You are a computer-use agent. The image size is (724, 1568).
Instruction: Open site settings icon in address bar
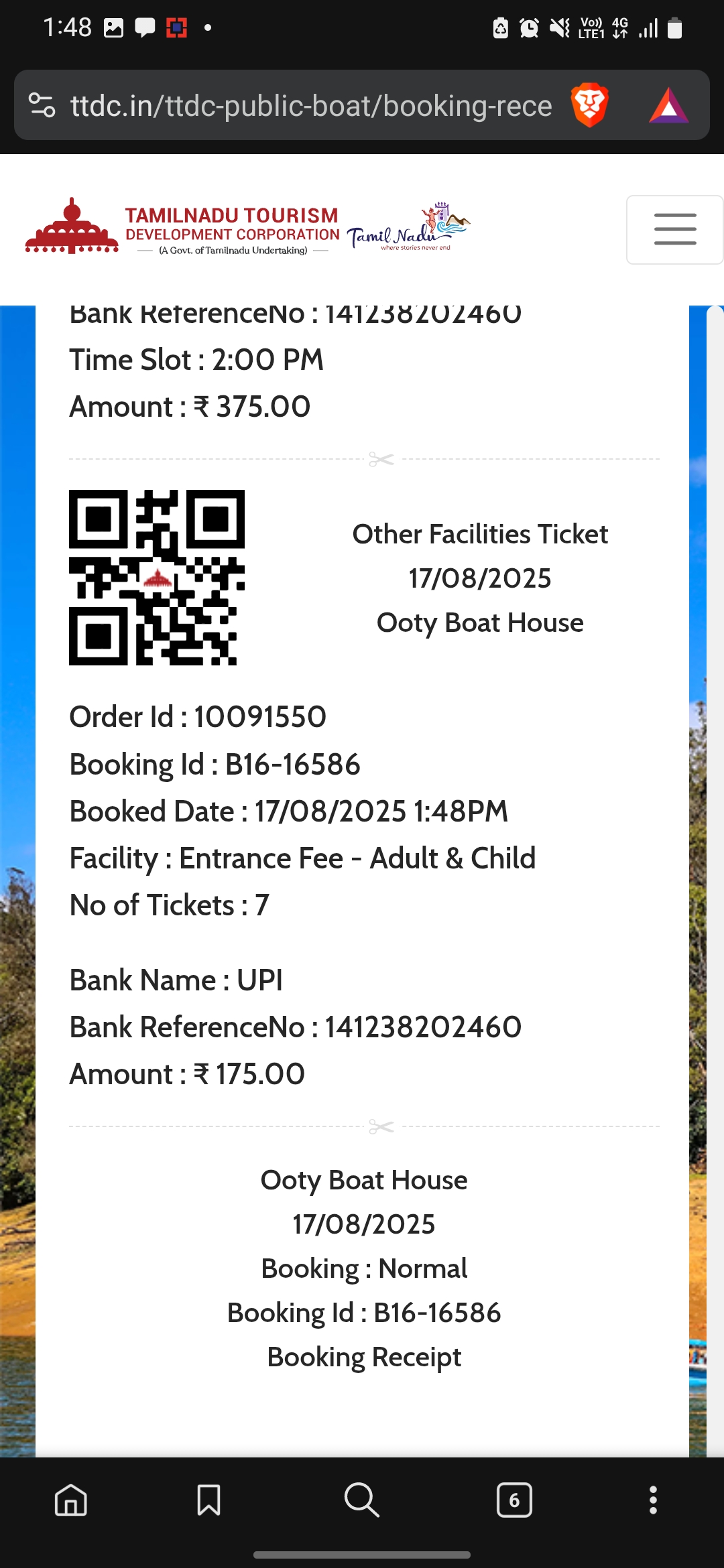(x=42, y=105)
